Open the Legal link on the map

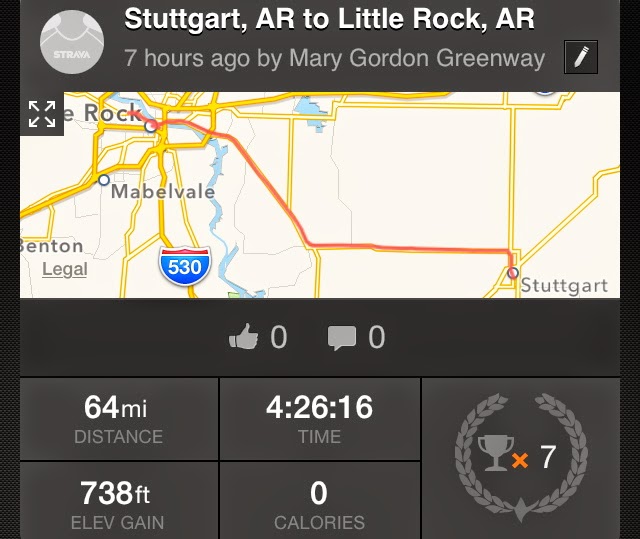click(x=64, y=269)
